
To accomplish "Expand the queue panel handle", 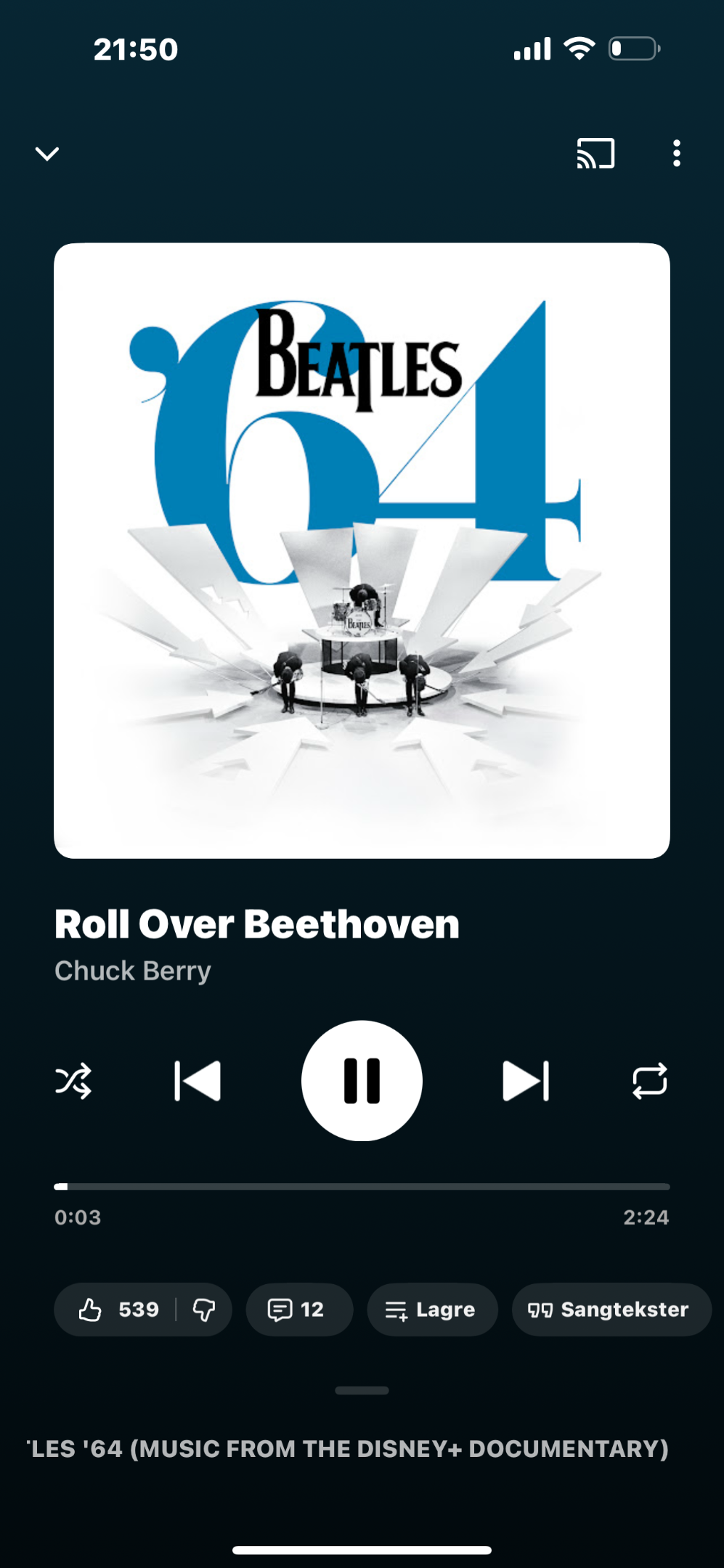I will [362, 1390].
